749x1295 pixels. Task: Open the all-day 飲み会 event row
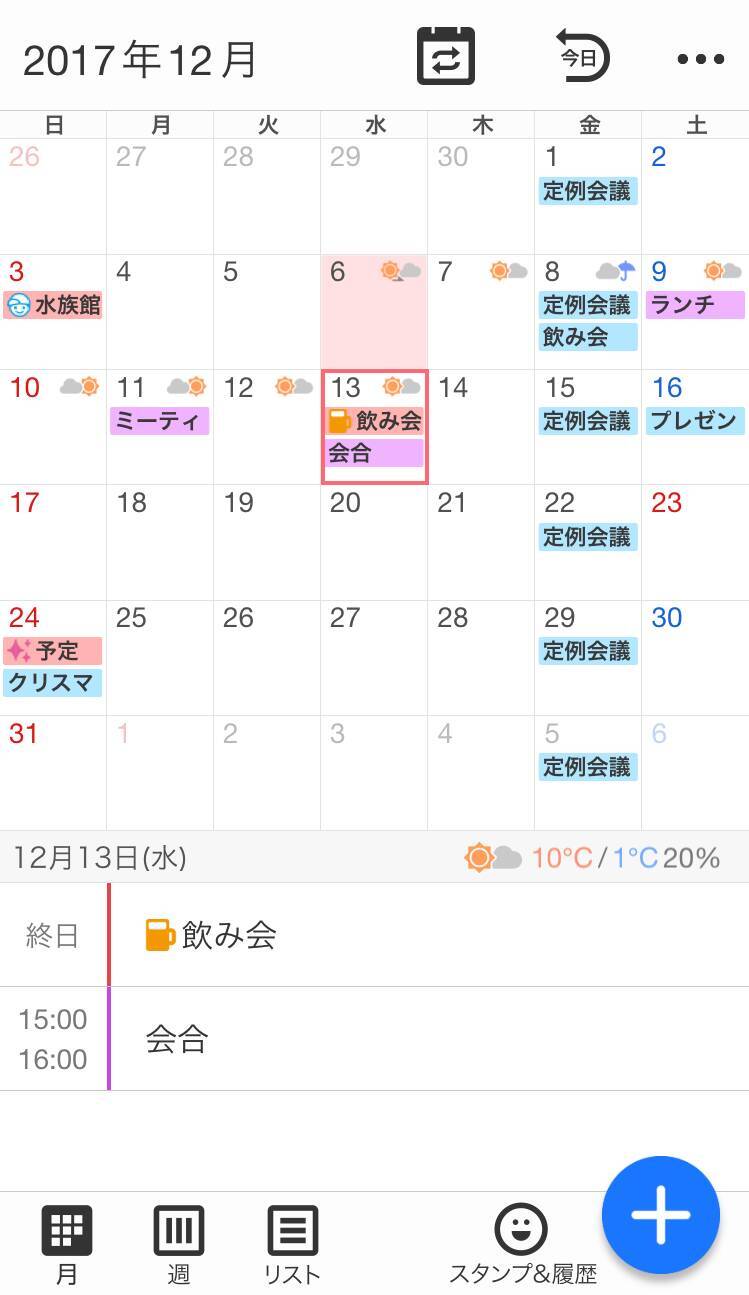[x=428, y=935]
